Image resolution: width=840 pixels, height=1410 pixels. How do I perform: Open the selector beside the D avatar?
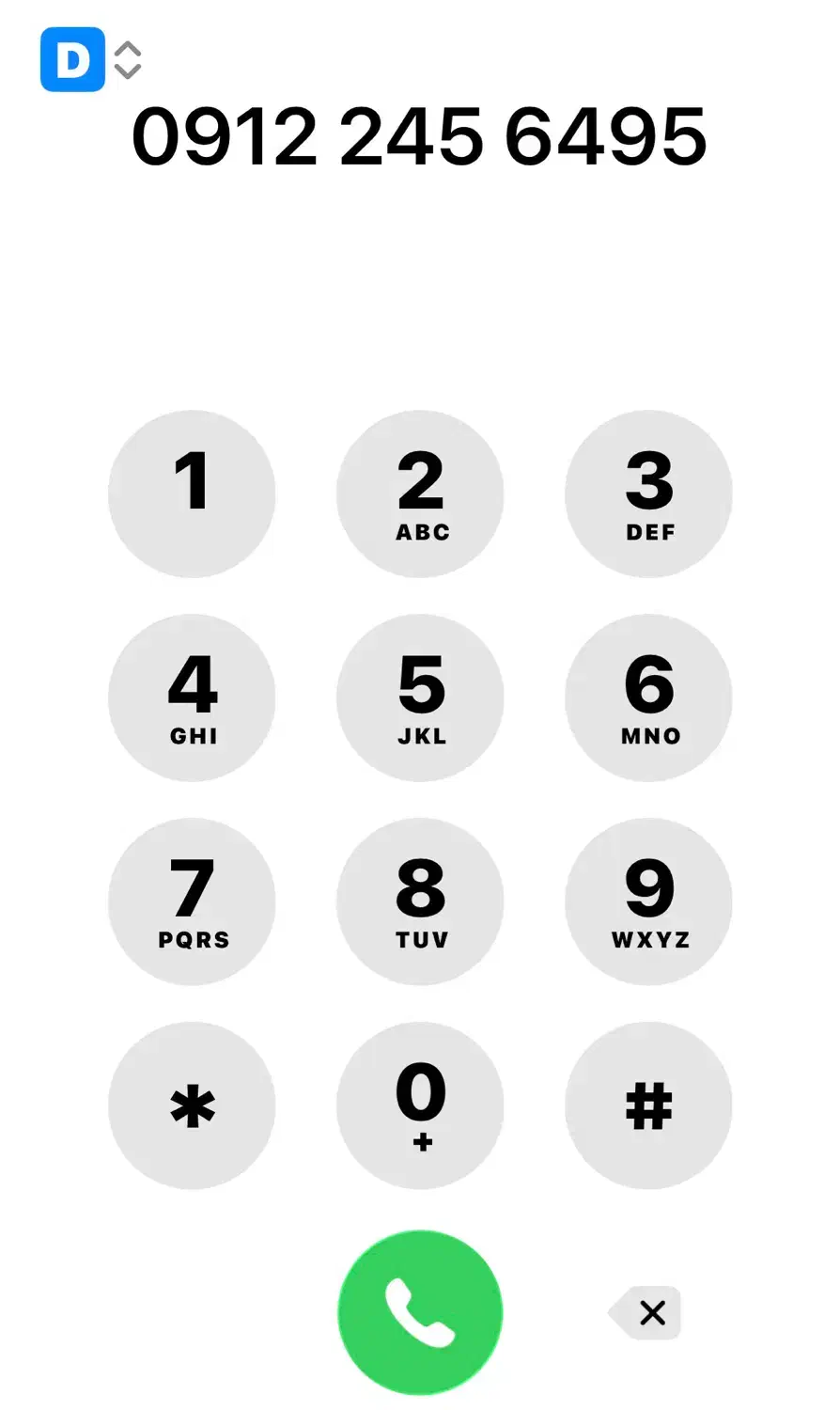coord(127,59)
